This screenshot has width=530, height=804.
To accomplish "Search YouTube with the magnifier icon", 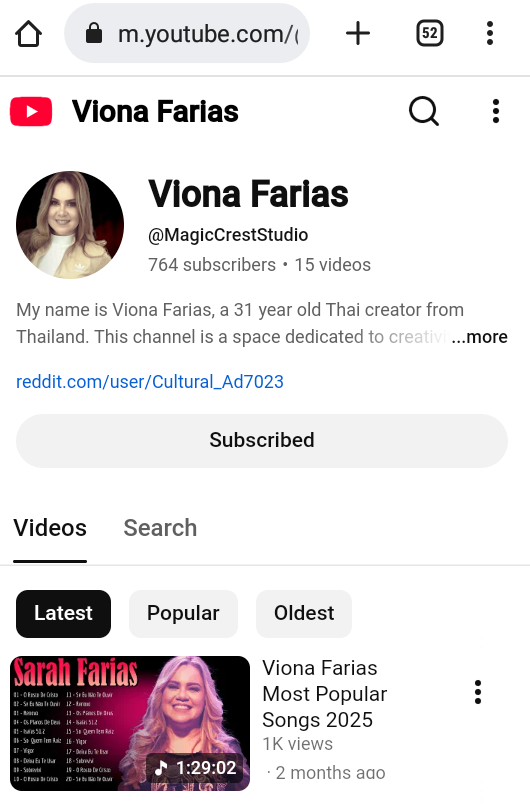I will tap(424, 111).
